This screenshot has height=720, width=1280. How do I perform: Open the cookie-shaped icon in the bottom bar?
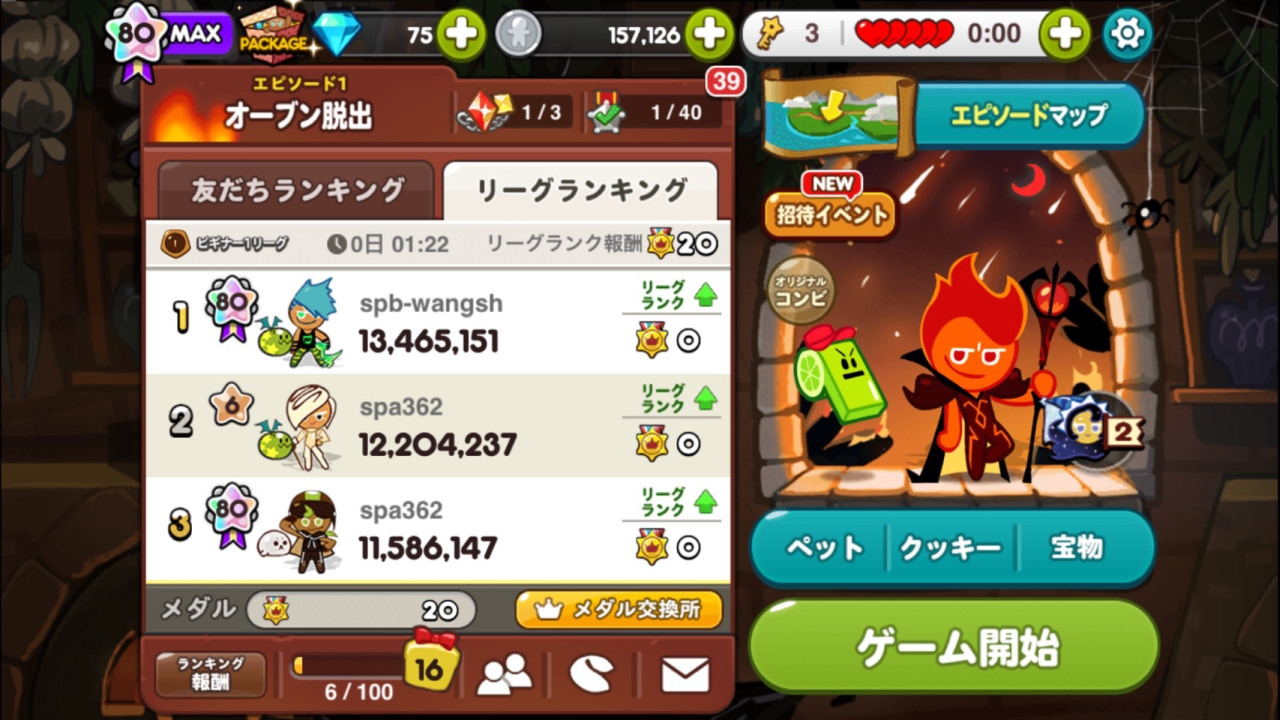[x=593, y=675]
